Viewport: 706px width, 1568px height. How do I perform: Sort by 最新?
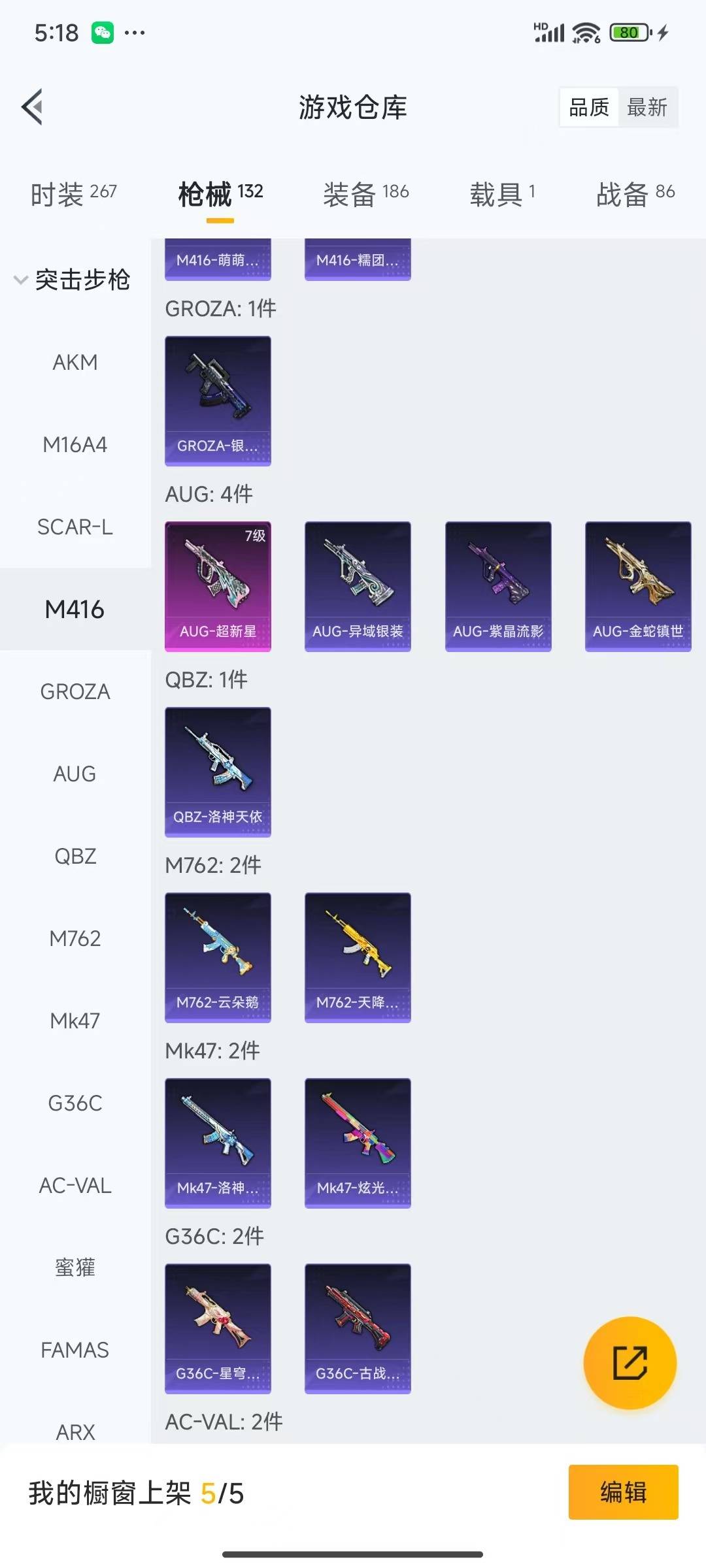coord(647,107)
